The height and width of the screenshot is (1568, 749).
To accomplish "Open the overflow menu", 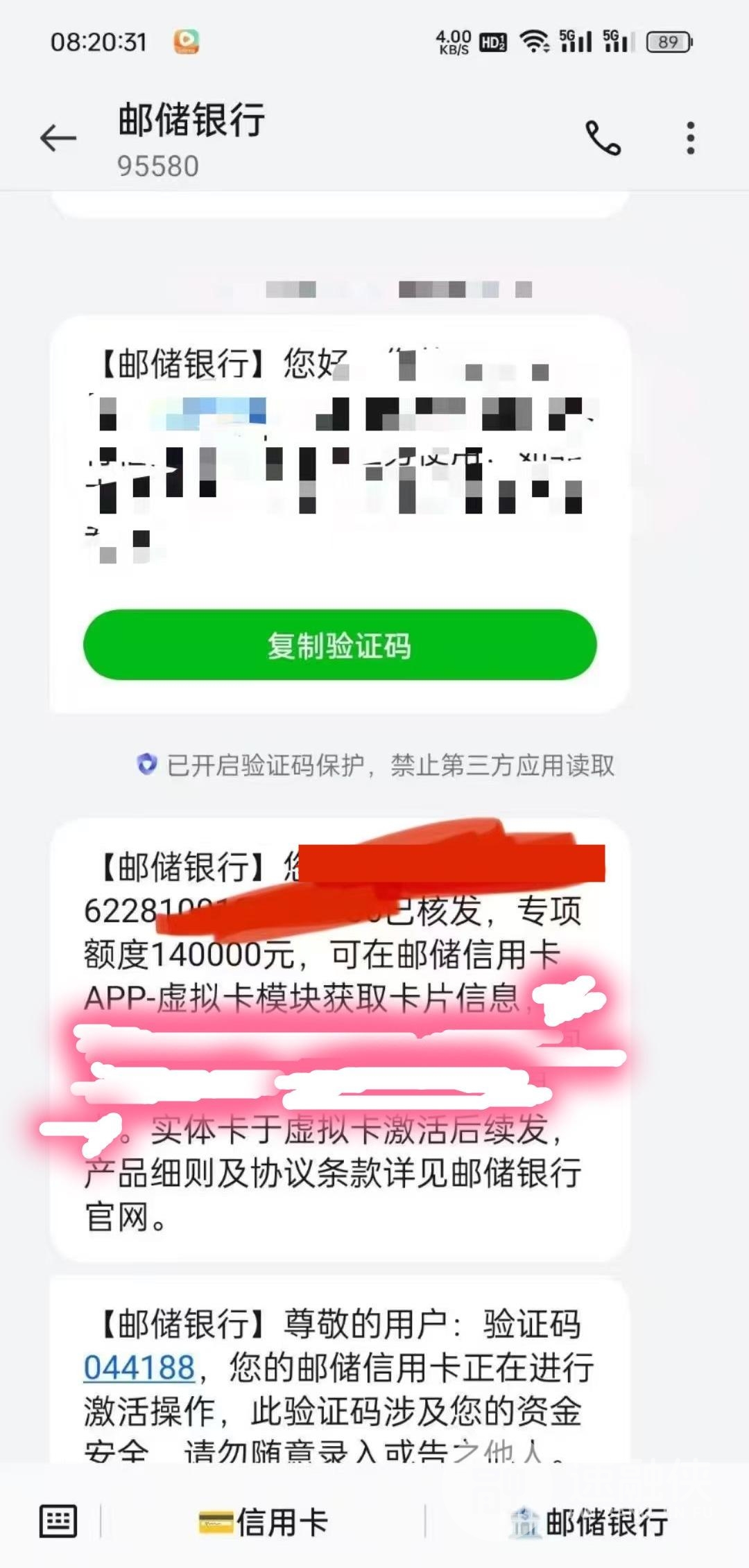I will (x=690, y=138).
